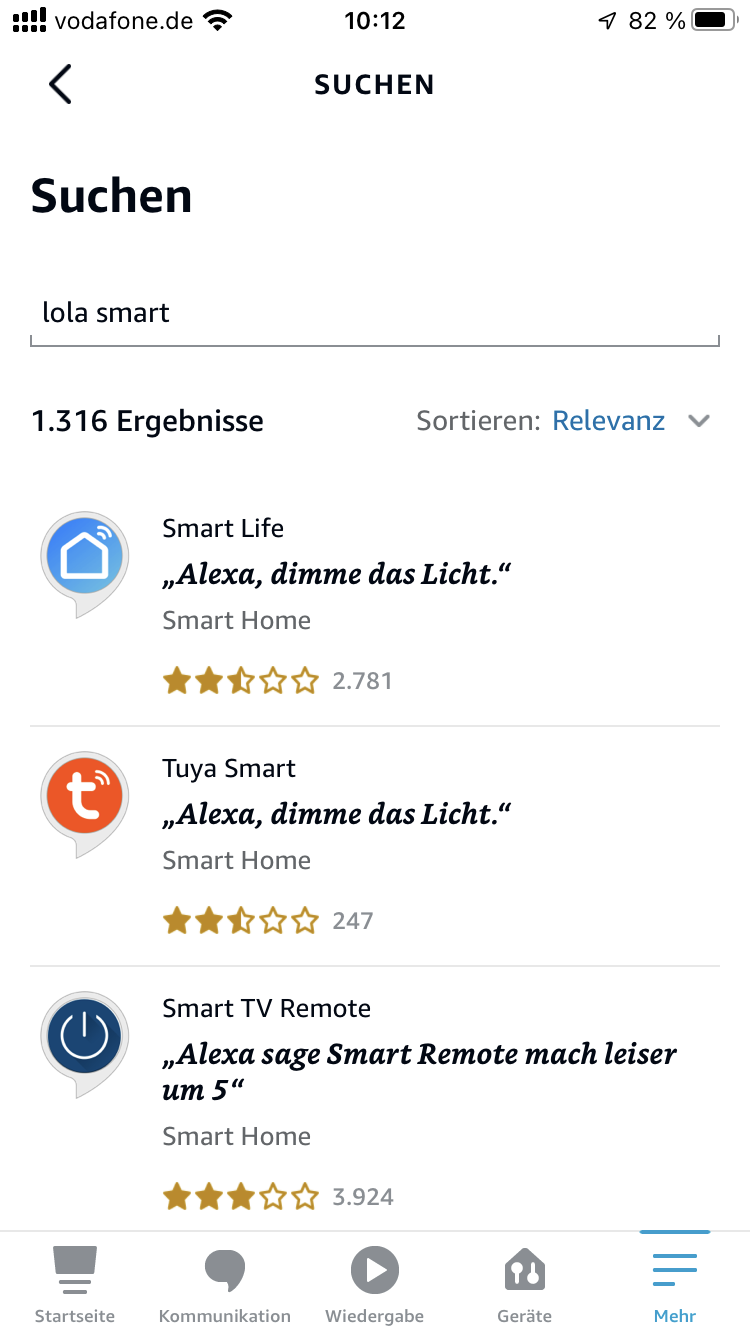Open the Smart Life skill listing
Viewport: 750px width, 1334px height.
click(x=223, y=528)
